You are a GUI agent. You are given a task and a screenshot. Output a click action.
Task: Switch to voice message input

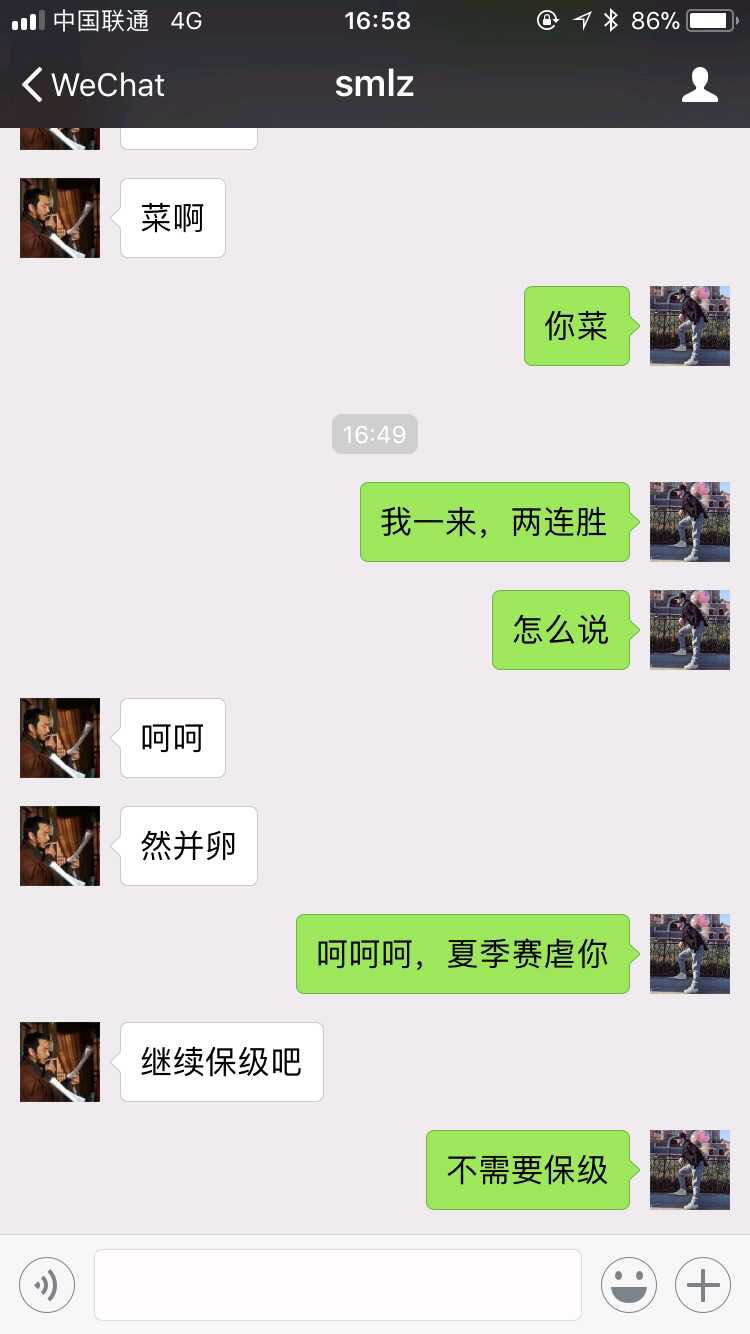47,1284
